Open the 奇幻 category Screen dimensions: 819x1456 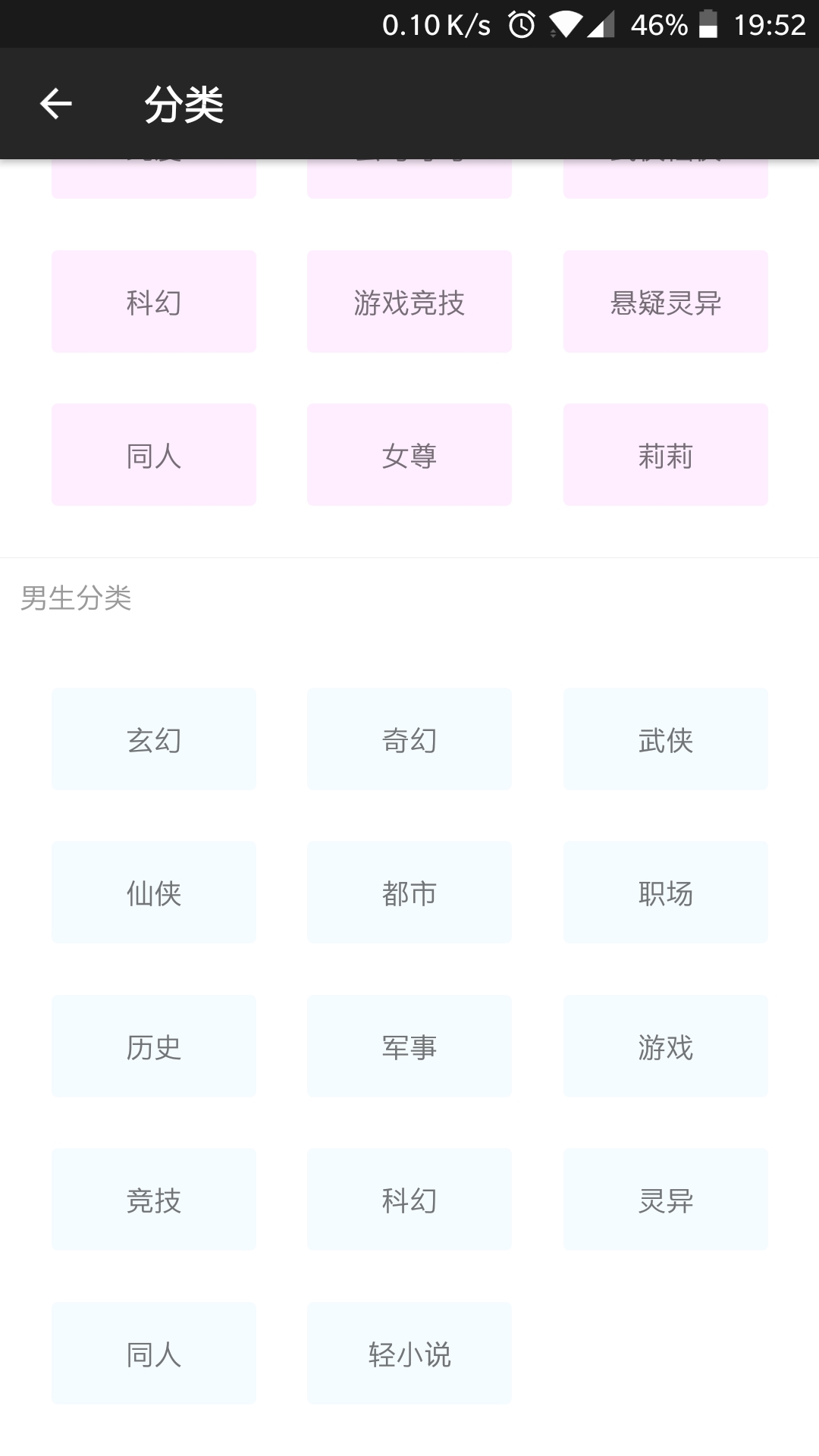click(409, 739)
